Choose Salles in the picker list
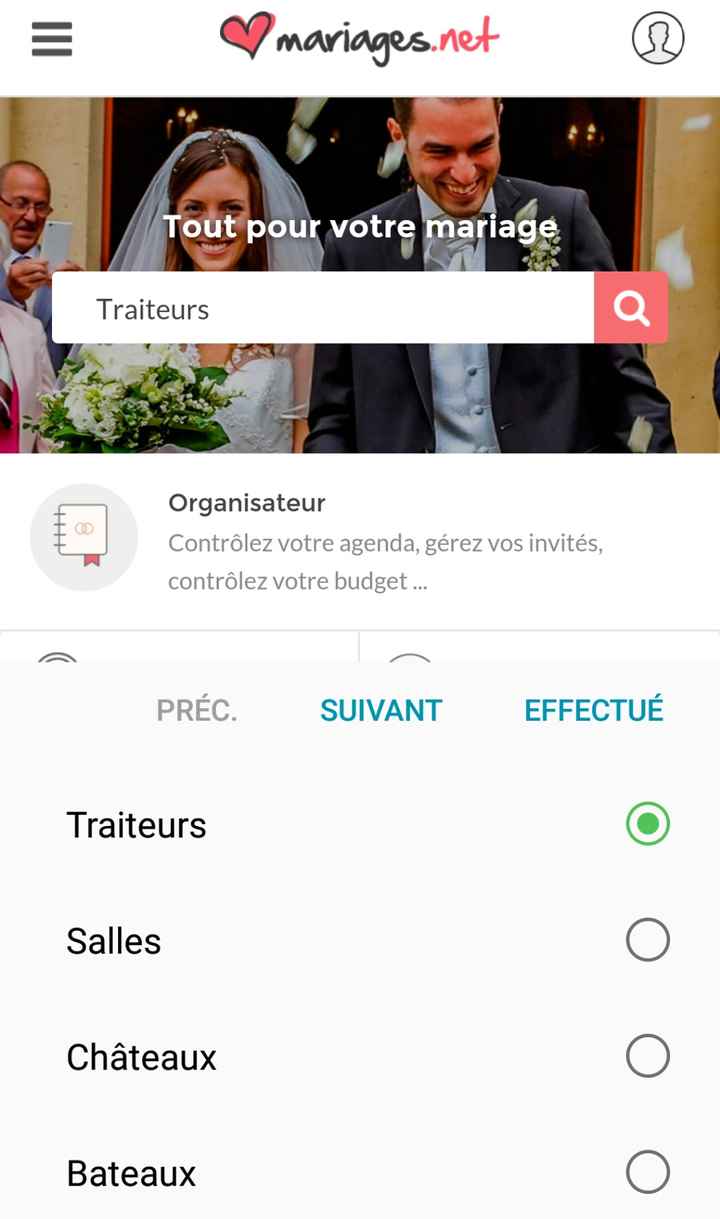720x1219 pixels. coord(360,941)
